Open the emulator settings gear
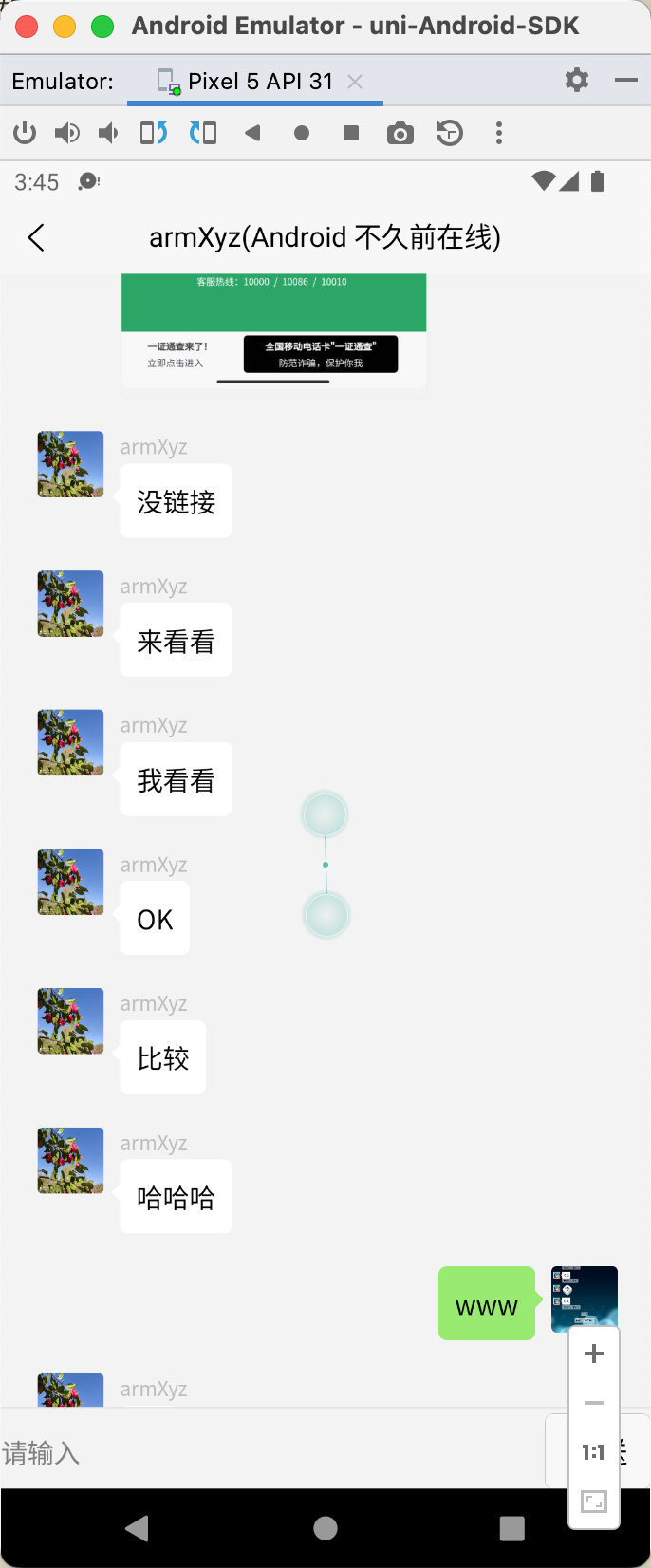Screen dimensions: 651x1568 (x=576, y=81)
